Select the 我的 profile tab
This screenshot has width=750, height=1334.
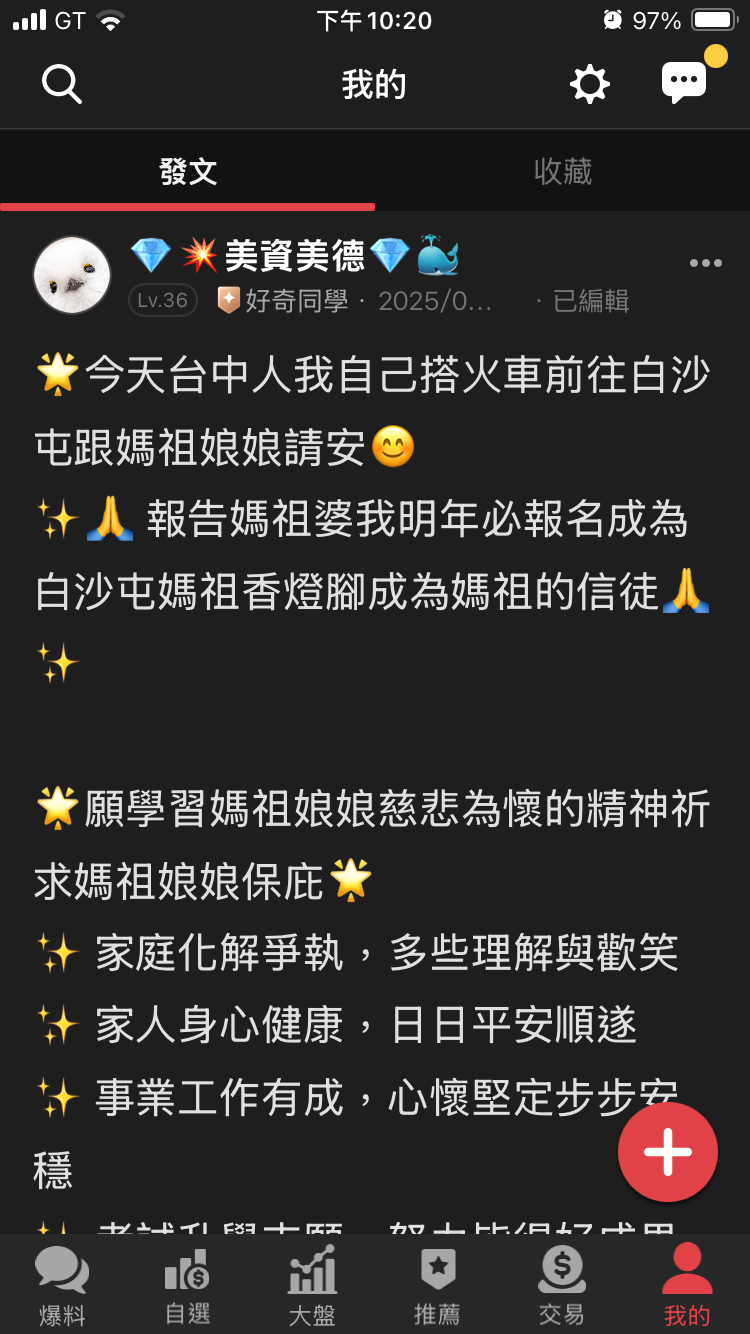687,1286
